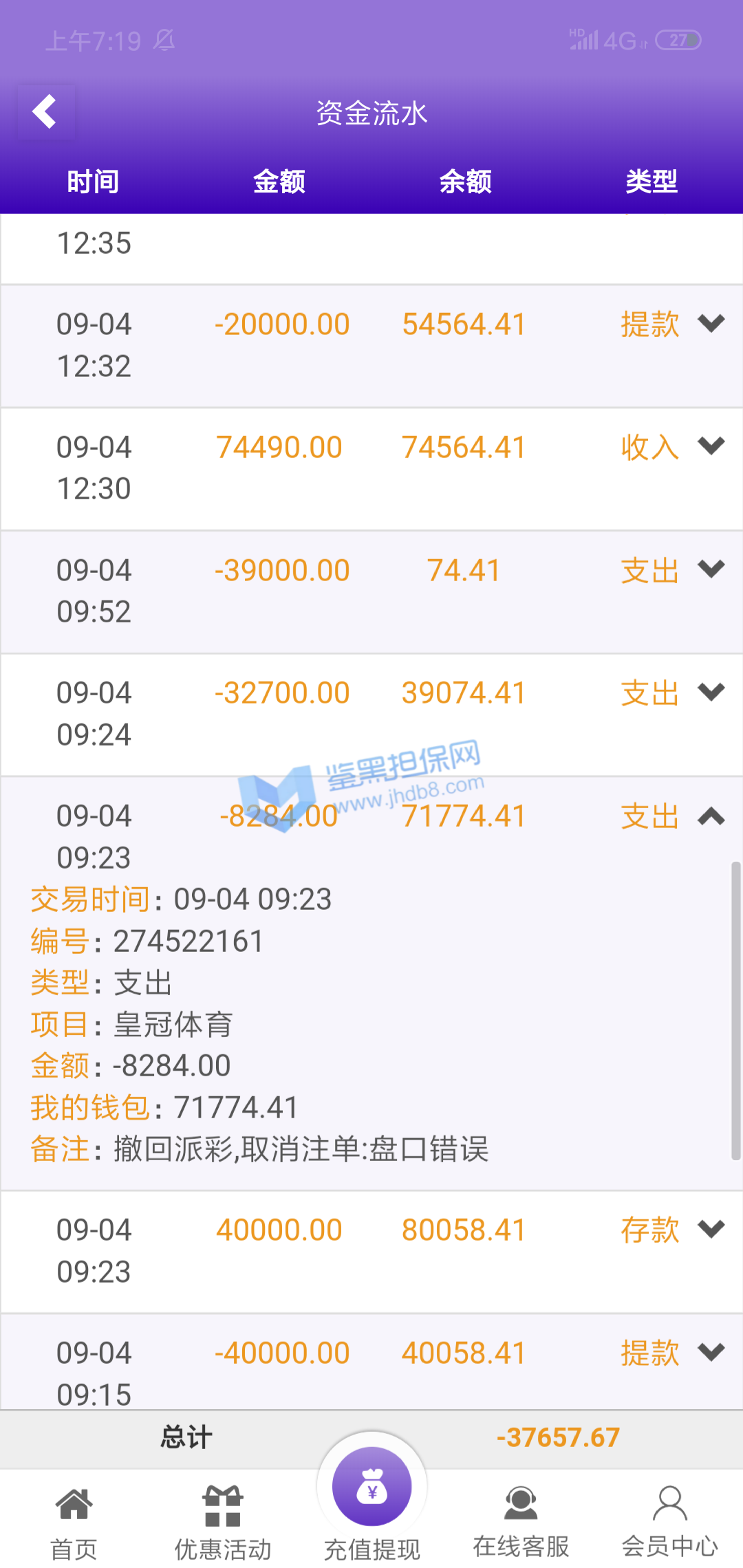Expand the 74490.00 收入 row

711,446
